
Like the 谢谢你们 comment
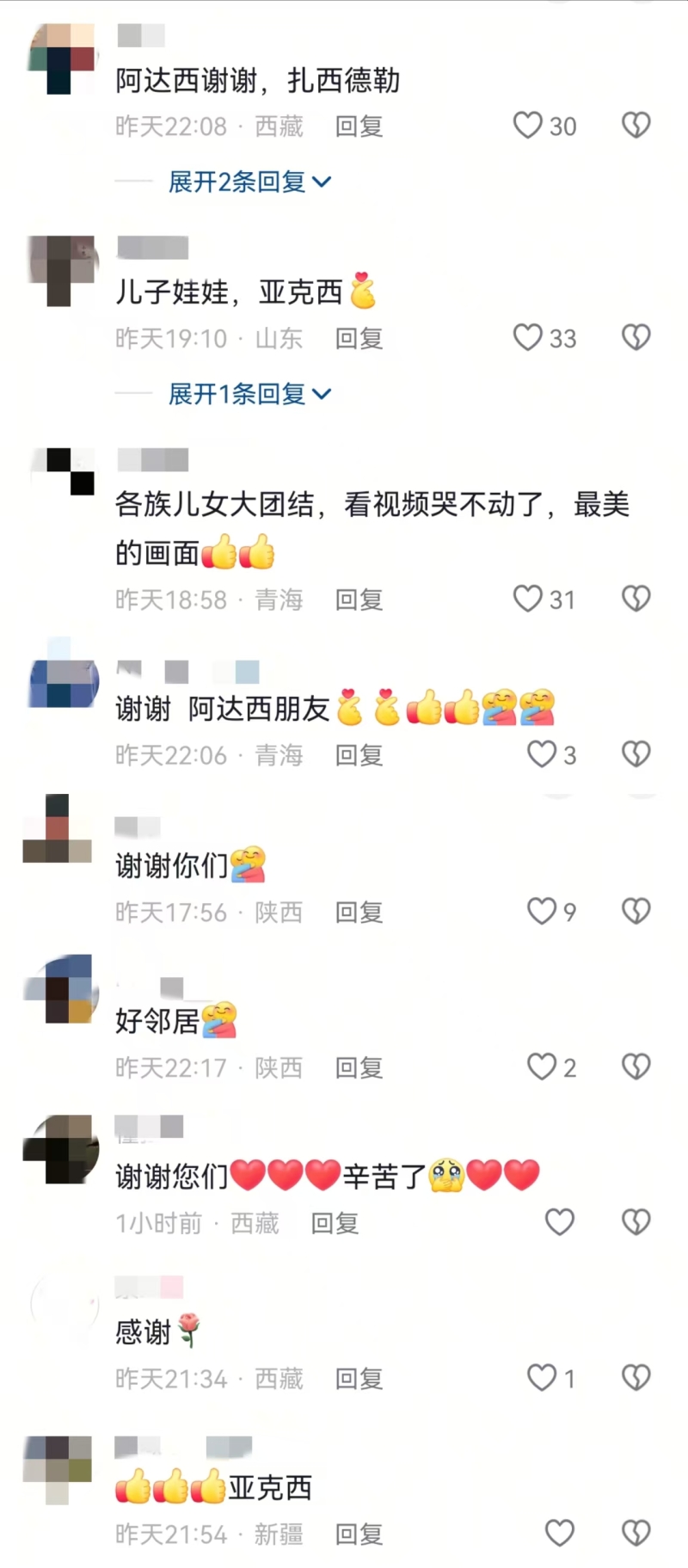pyautogui.click(x=542, y=911)
